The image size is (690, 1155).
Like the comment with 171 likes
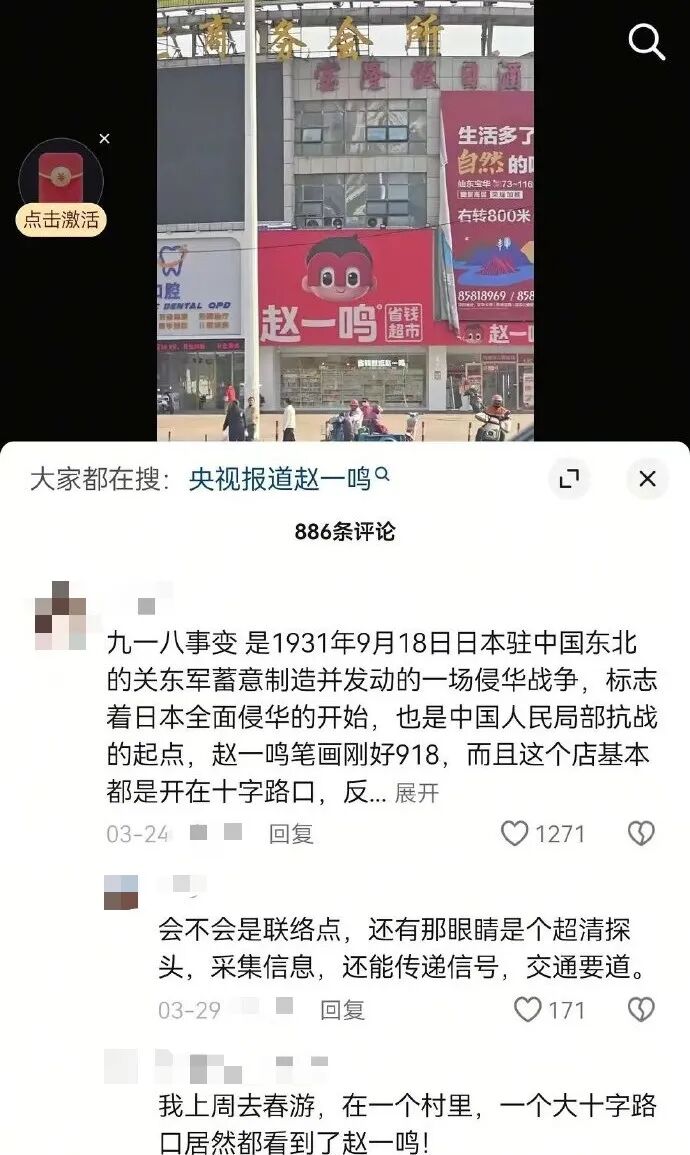(x=528, y=1009)
